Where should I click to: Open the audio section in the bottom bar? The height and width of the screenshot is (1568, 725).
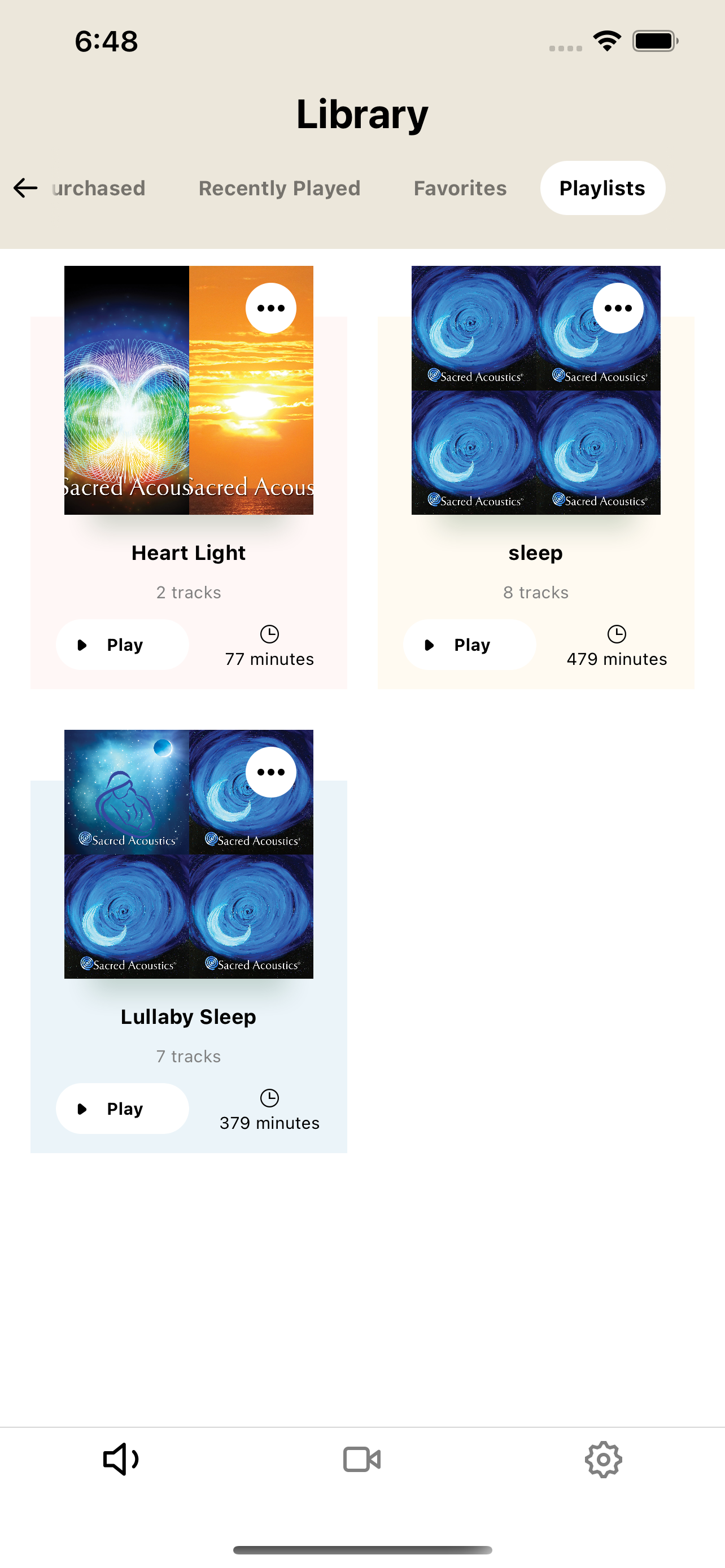[x=120, y=1459]
